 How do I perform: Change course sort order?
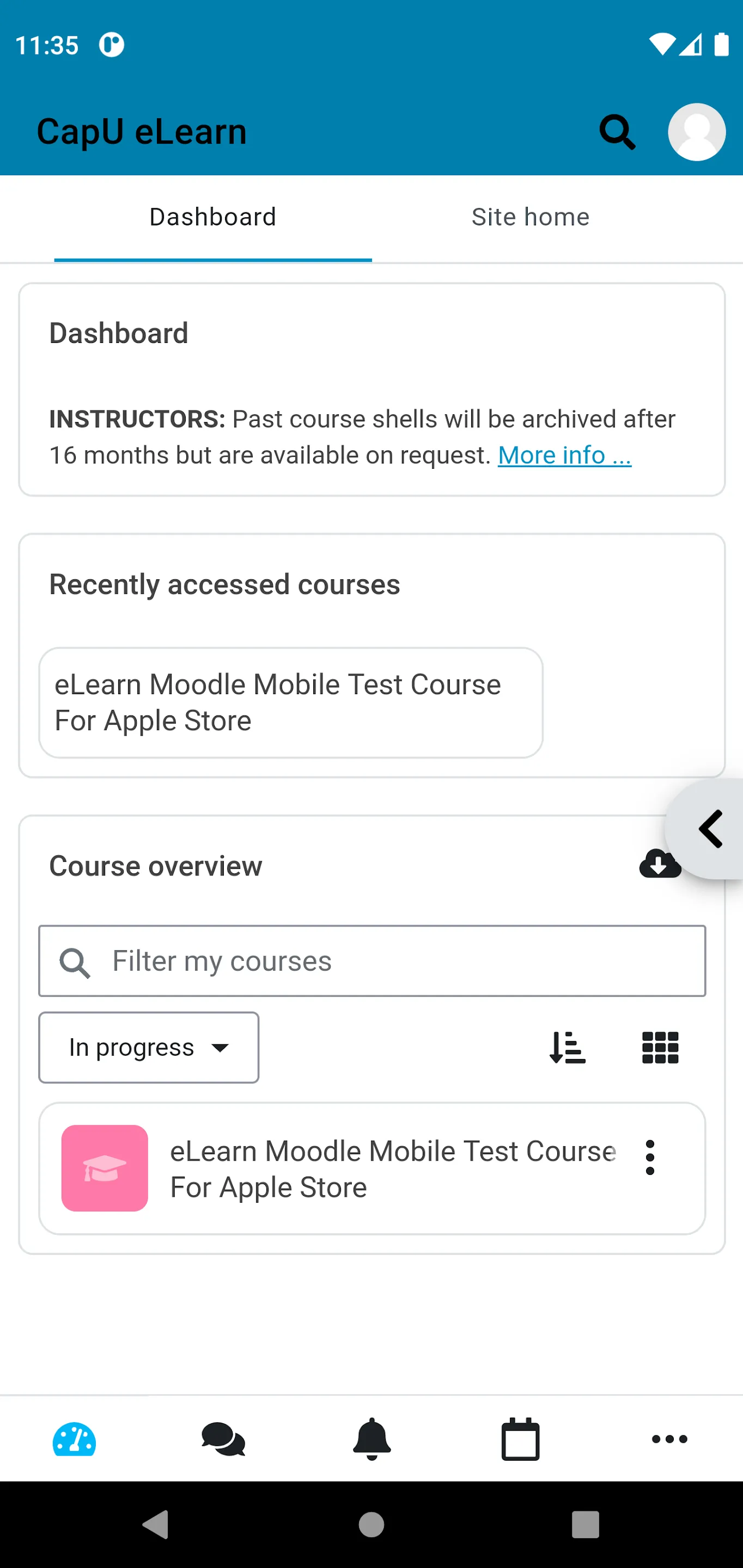(x=567, y=1048)
